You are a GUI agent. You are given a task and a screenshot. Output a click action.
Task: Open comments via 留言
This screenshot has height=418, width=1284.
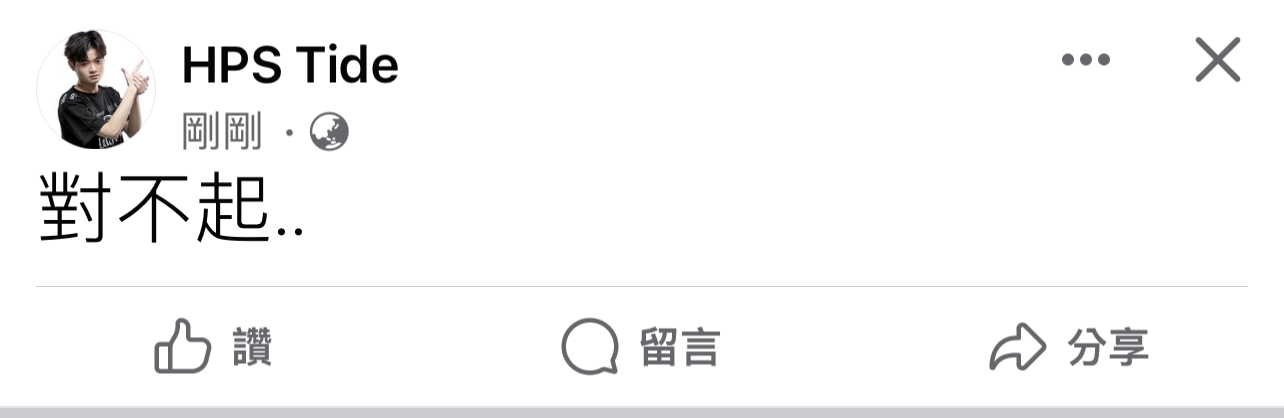(x=640, y=347)
